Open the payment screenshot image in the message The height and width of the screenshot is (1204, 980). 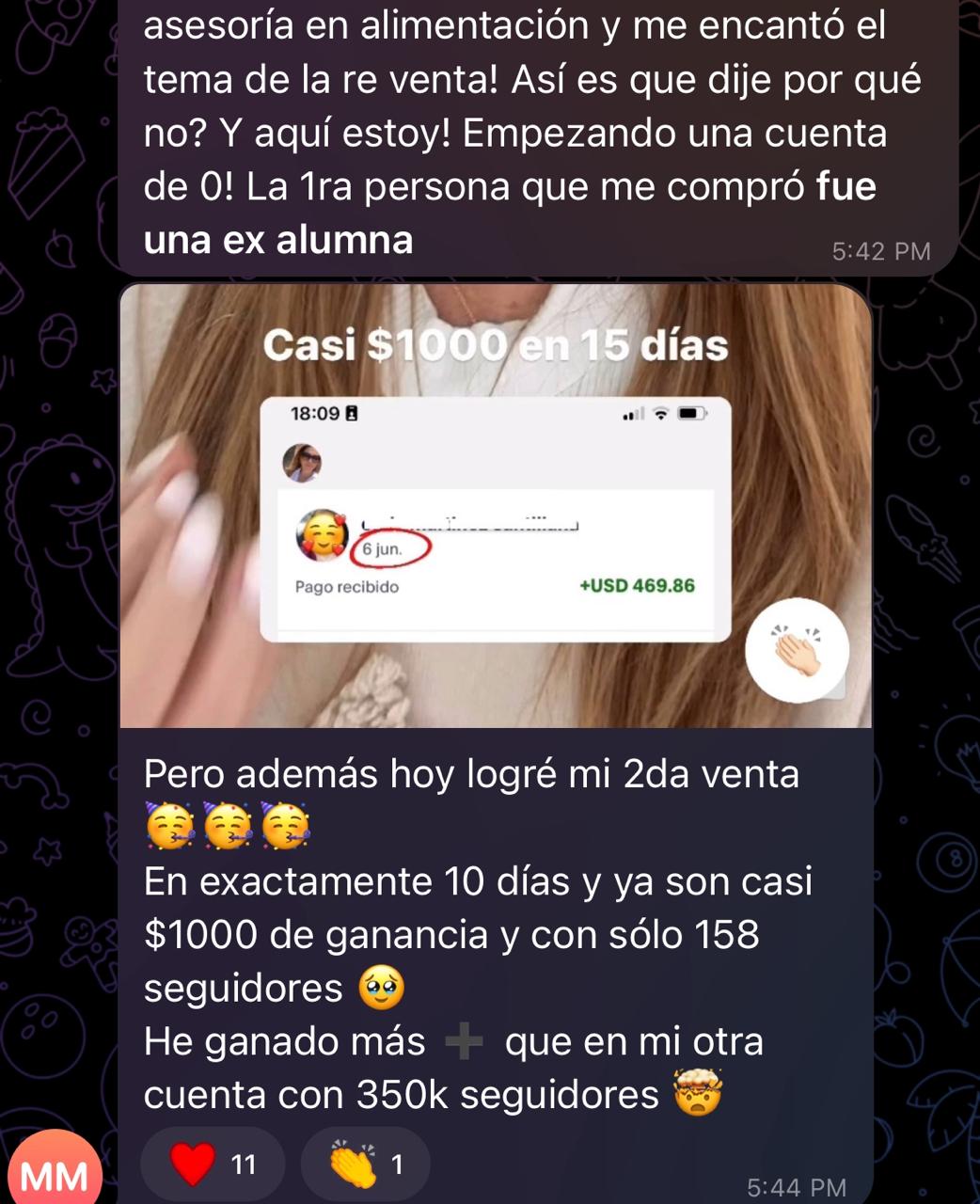[x=496, y=508]
